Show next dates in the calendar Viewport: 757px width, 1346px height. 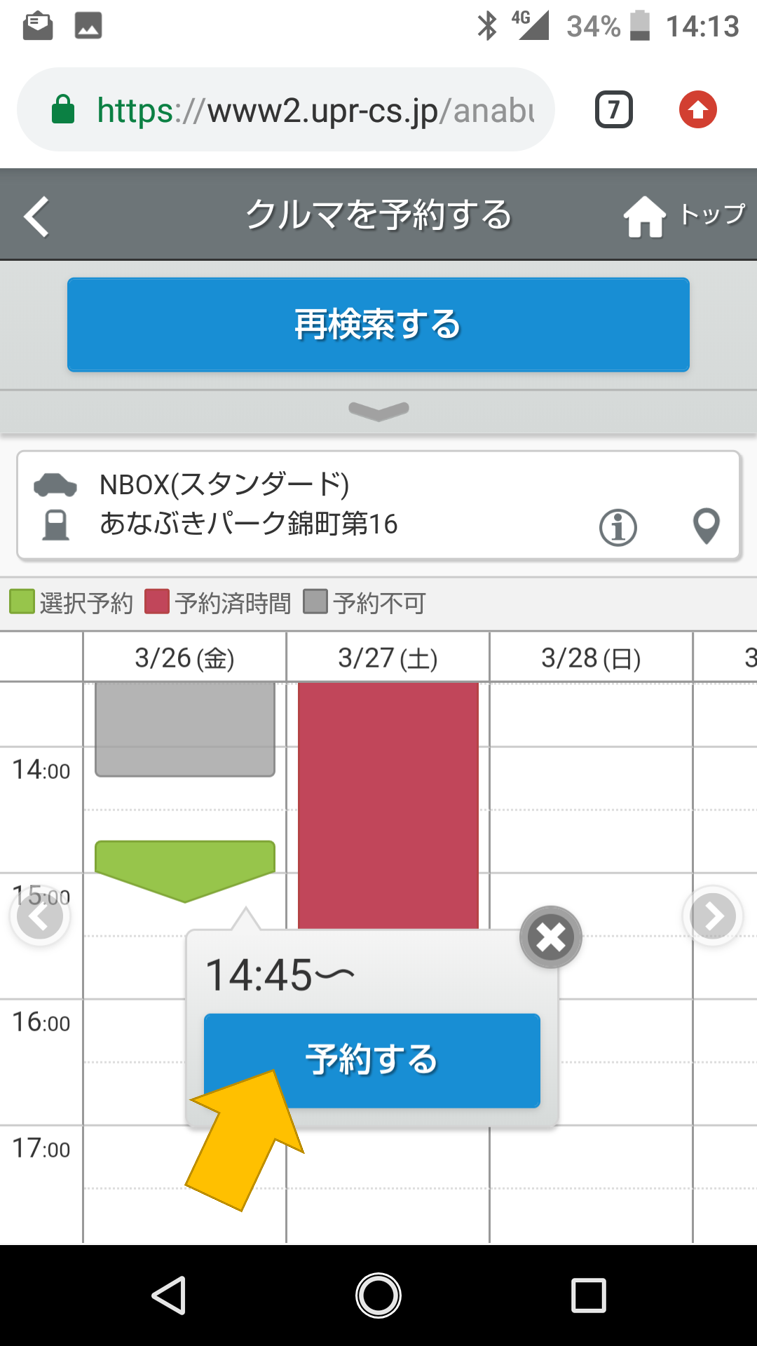click(713, 915)
